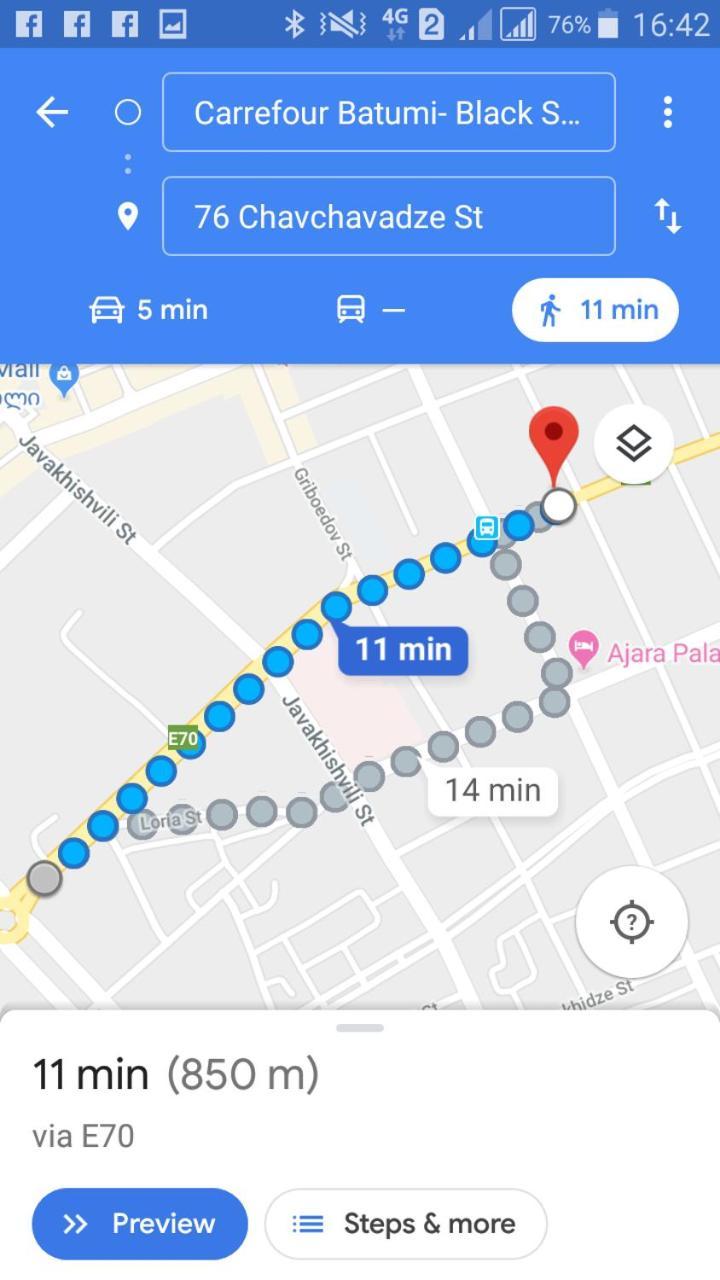Go back from directions screen
The image size is (720, 1280).
coord(52,112)
